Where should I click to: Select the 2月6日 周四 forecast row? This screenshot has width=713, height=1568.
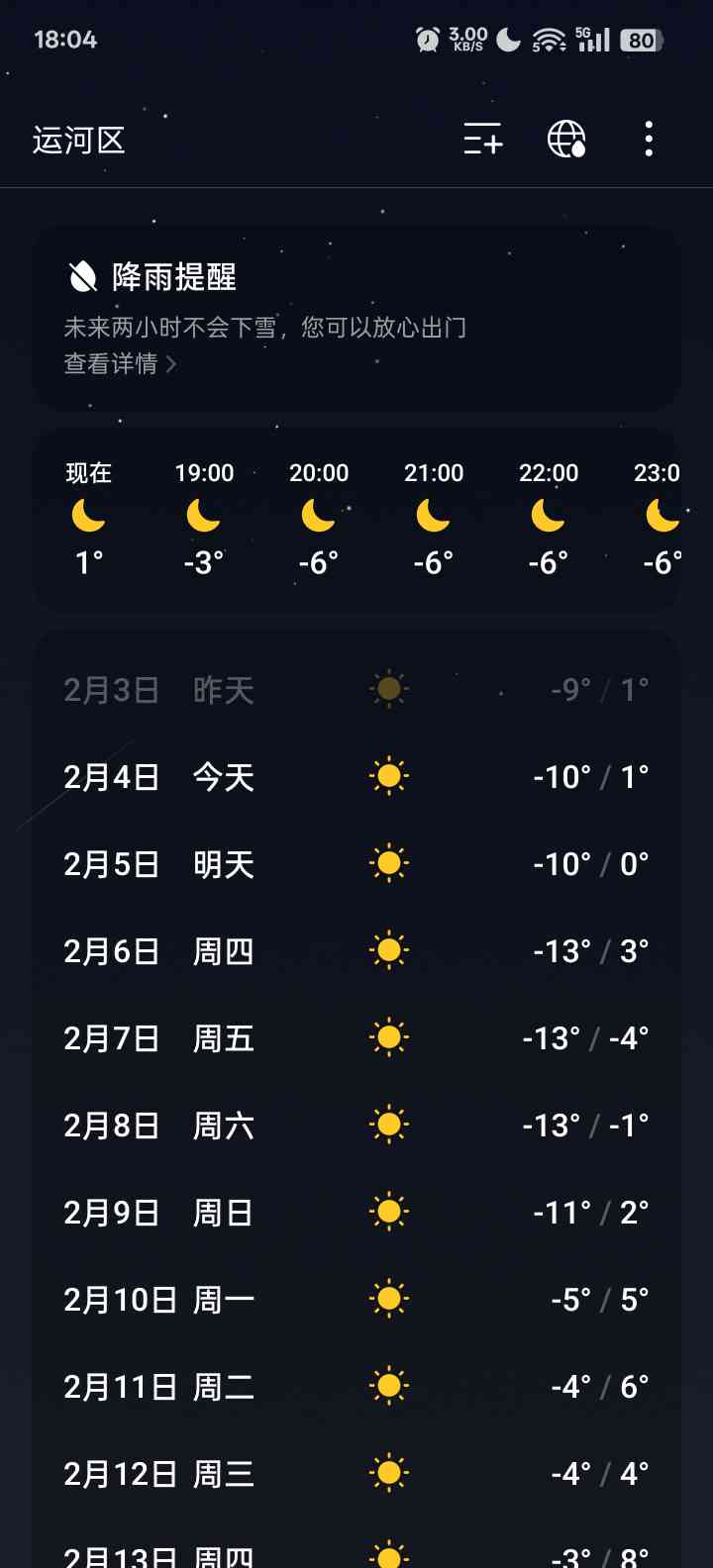point(356,951)
